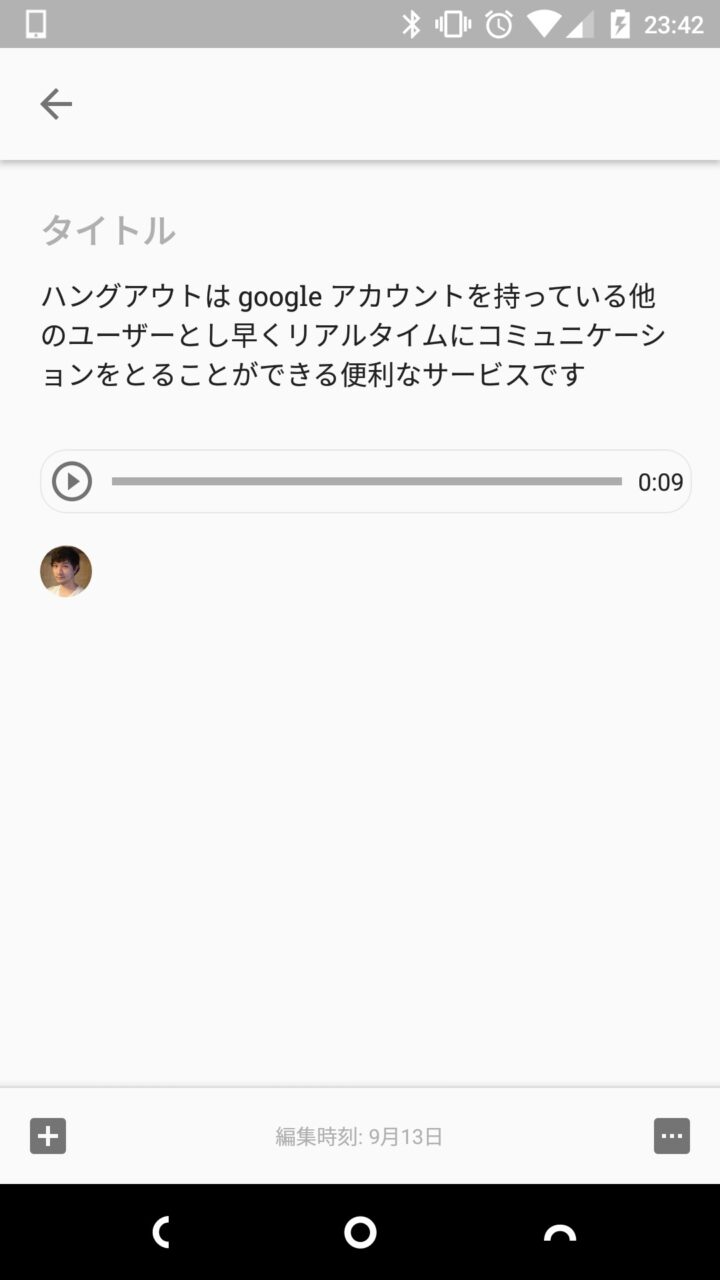Seek within the audio progress bar
This screenshot has height=1280, width=720.
coord(366,481)
